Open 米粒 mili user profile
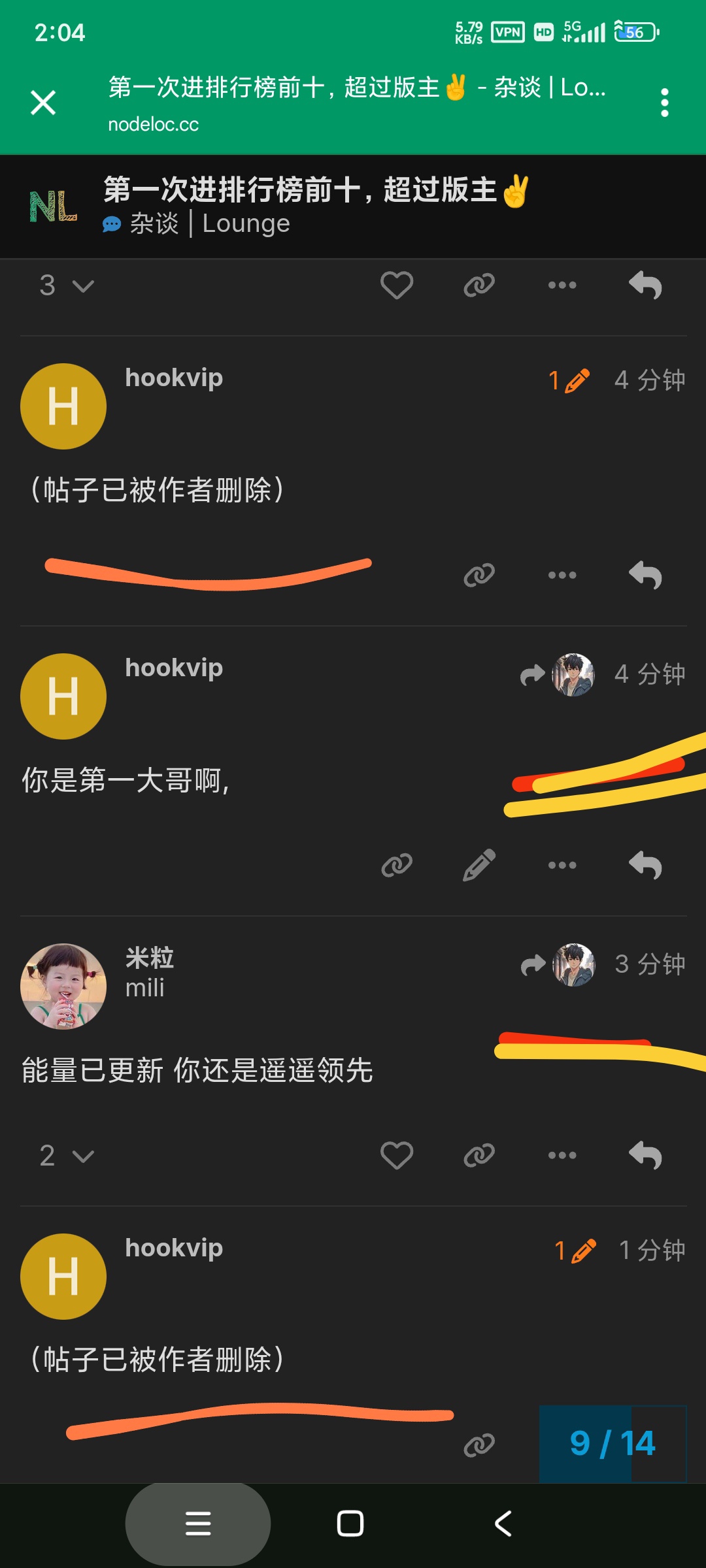The height and width of the screenshot is (1568, 706). pos(150,972)
